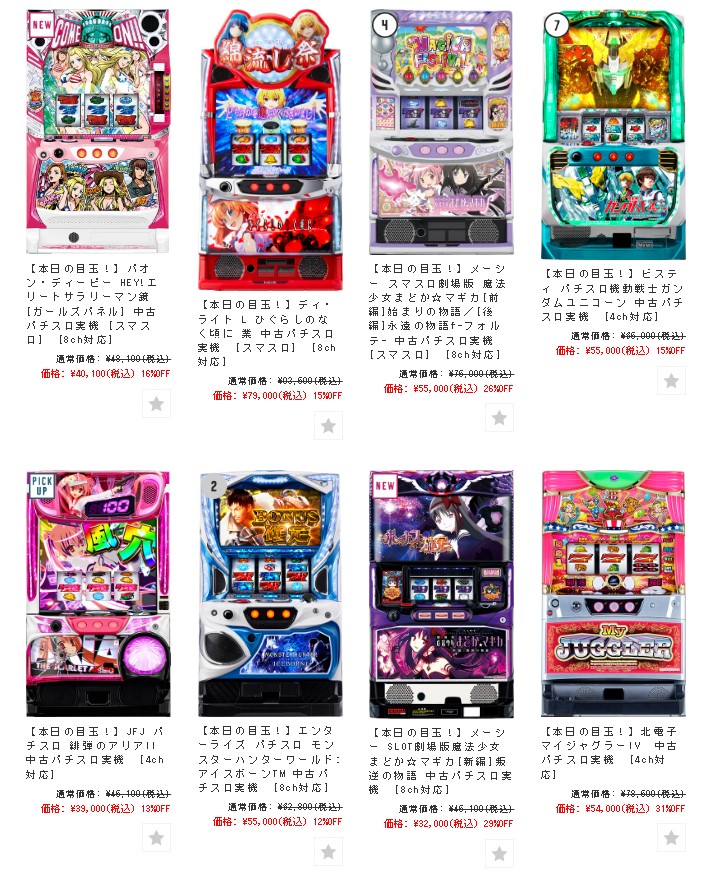Open the マイジャグラーIV machine image
Viewport: 713px width, 873px height.
click(613, 592)
